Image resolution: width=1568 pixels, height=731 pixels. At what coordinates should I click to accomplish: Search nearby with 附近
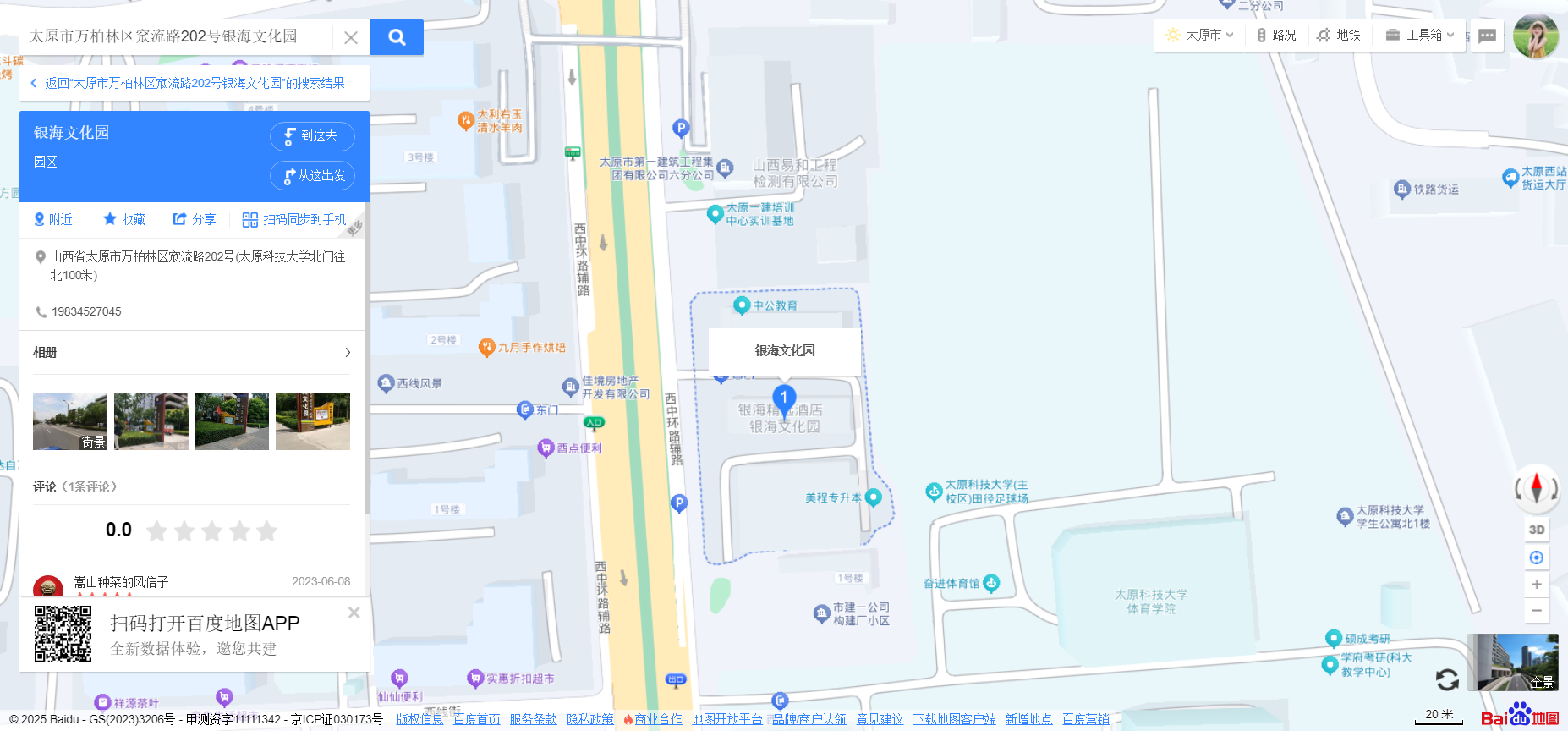[x=52, y=219]
